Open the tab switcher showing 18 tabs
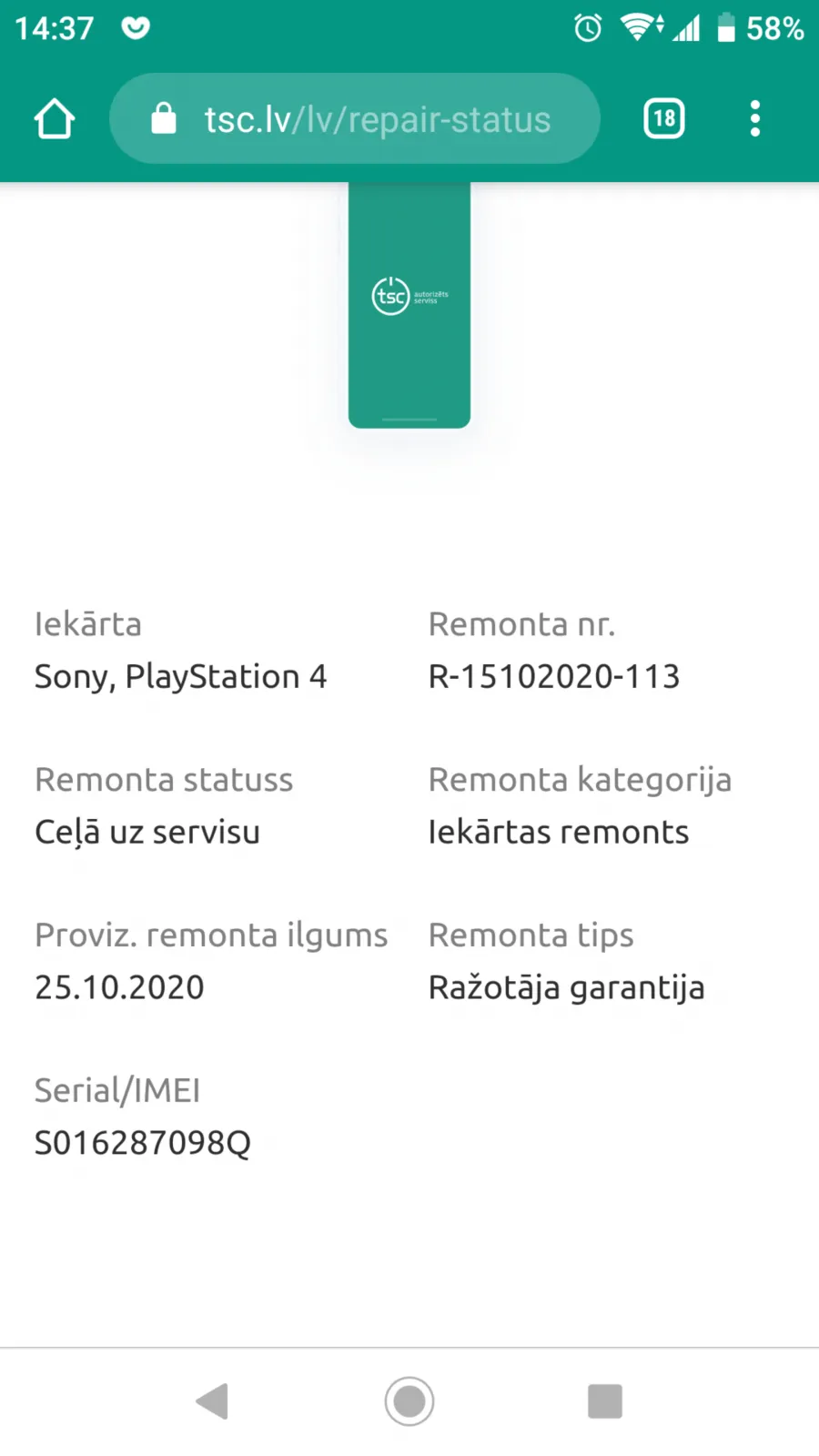 pos(664,119)
